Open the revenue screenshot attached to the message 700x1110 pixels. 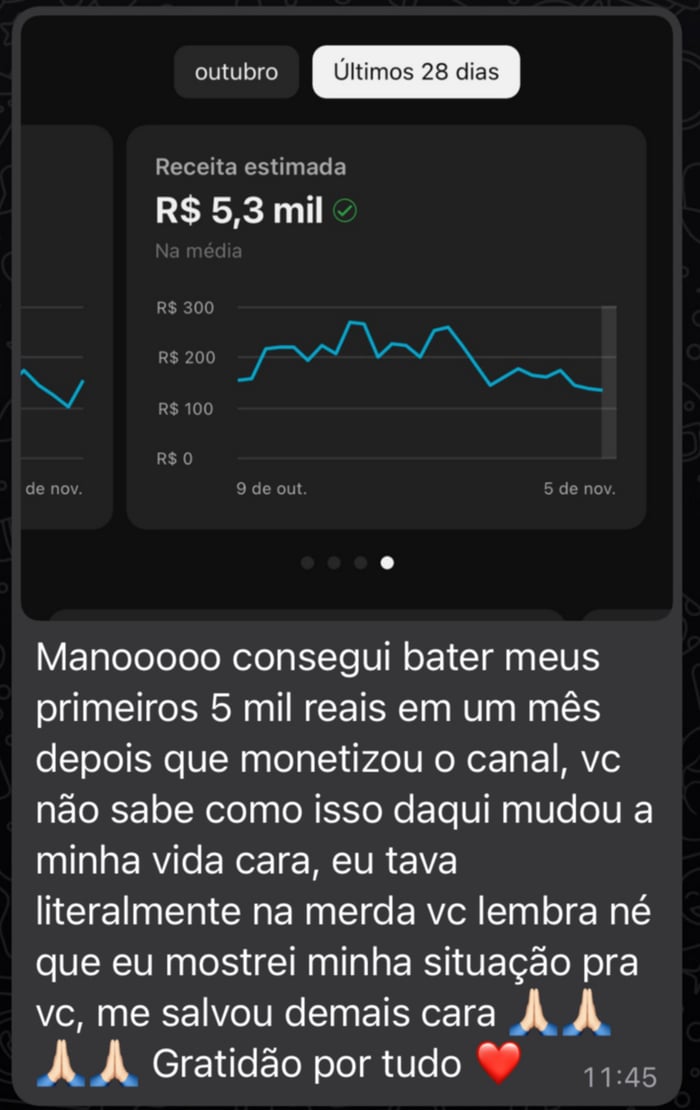coord(346,320)
